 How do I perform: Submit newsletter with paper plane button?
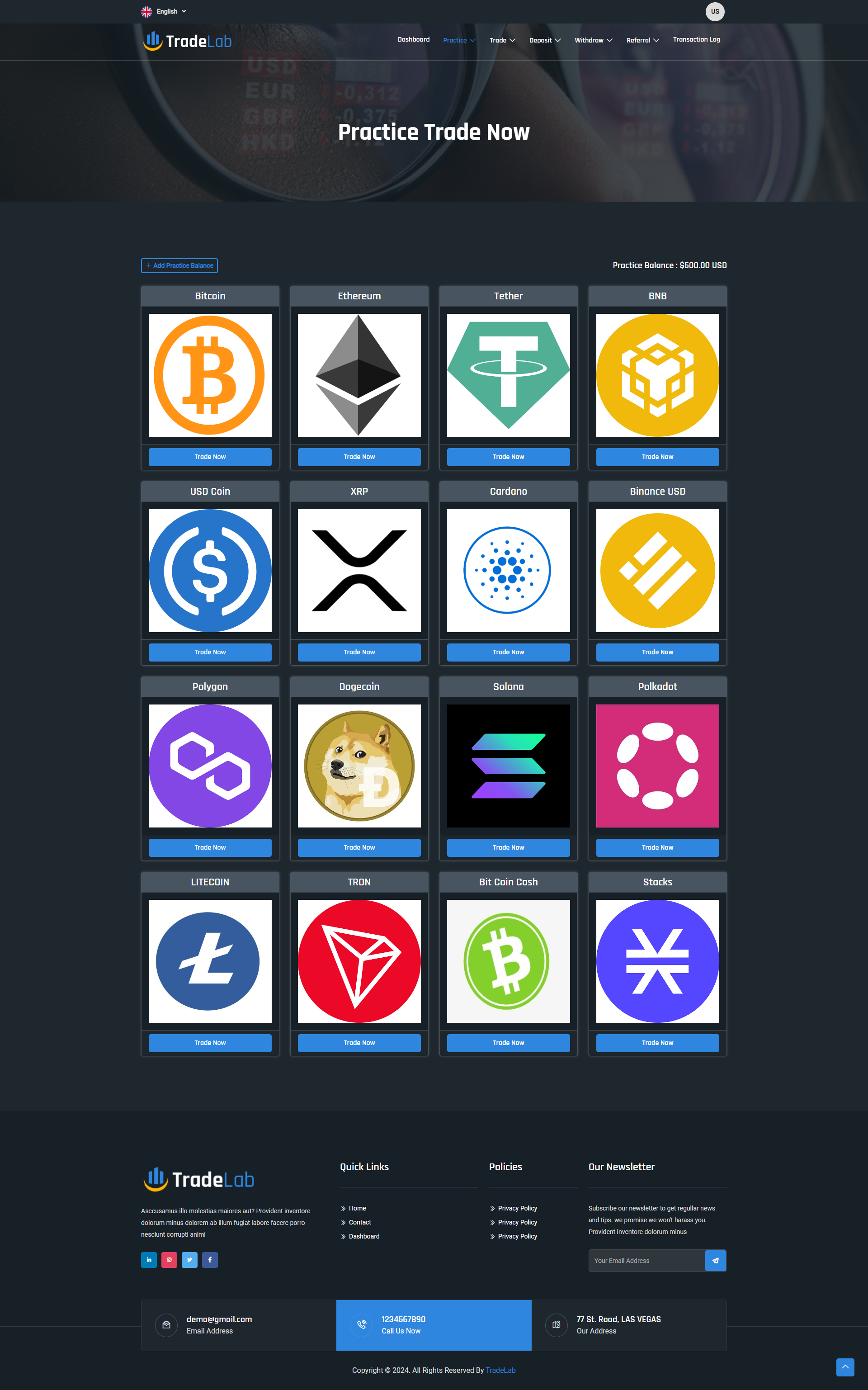tap(715, 1261)
